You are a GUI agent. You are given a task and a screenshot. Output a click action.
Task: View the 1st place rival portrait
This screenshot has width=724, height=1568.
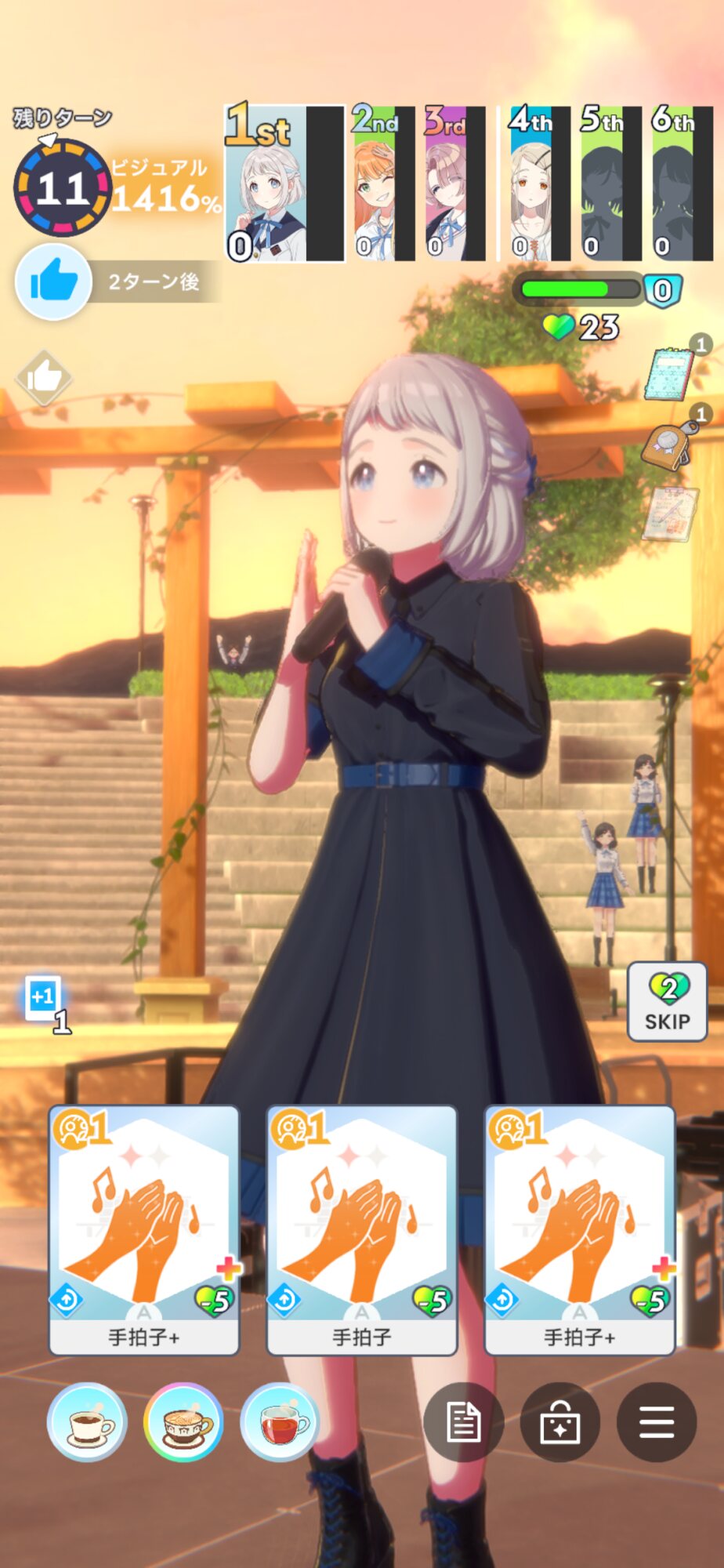coord(285,183)
